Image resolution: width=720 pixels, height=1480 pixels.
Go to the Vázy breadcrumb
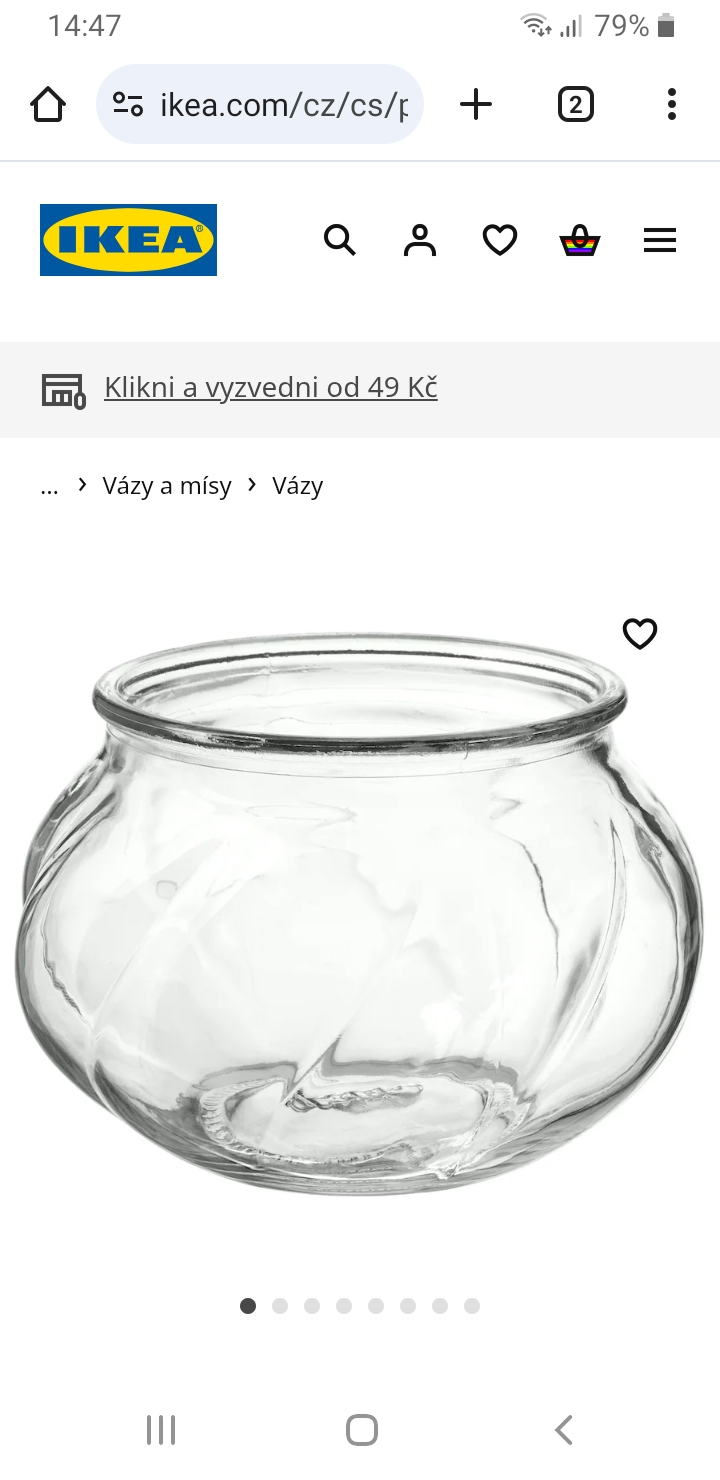coord(297,487)
